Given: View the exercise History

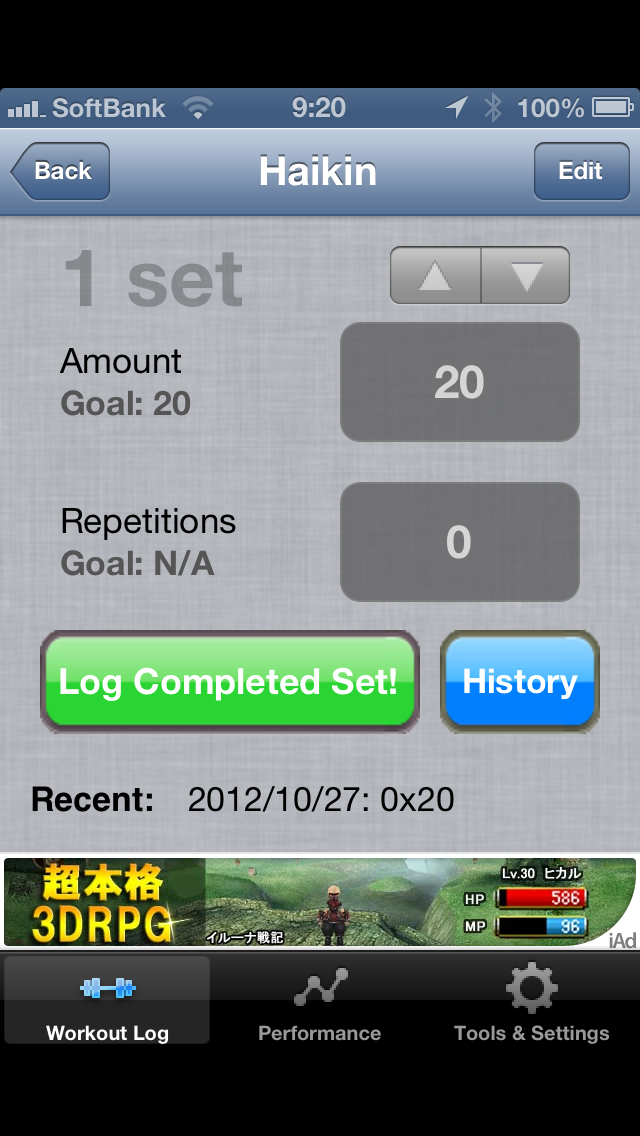Looking at the screenshot, I should pyautogui.click(x=519, y=682).
